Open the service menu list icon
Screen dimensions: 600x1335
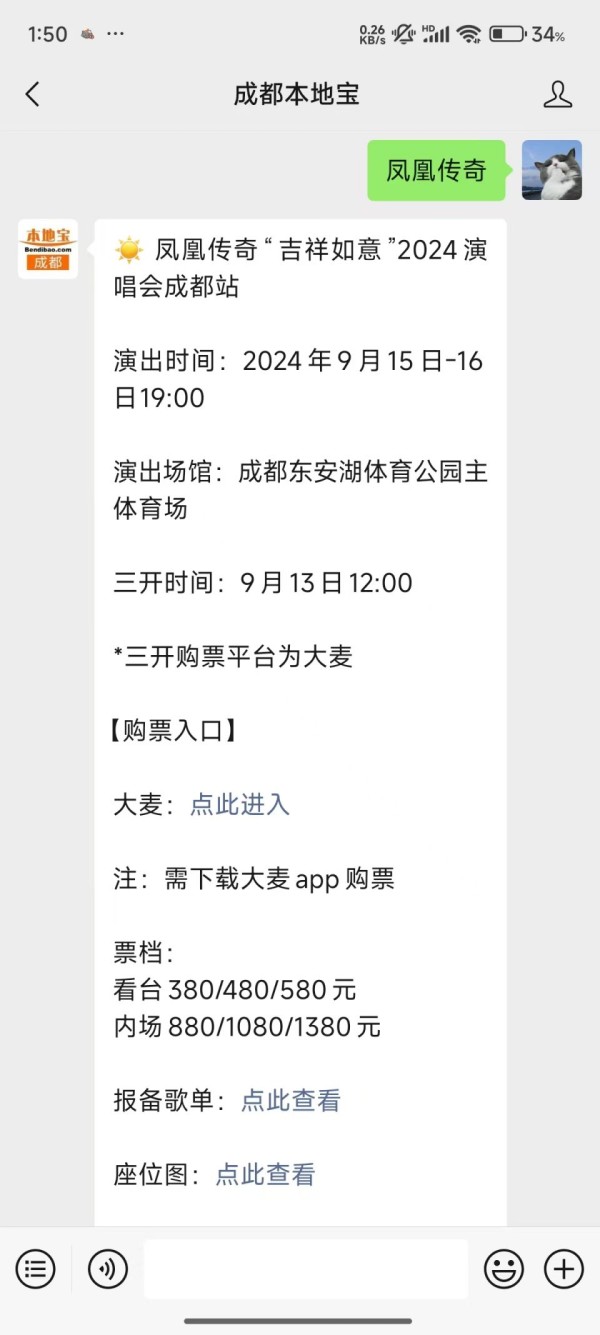point(35,1270)
